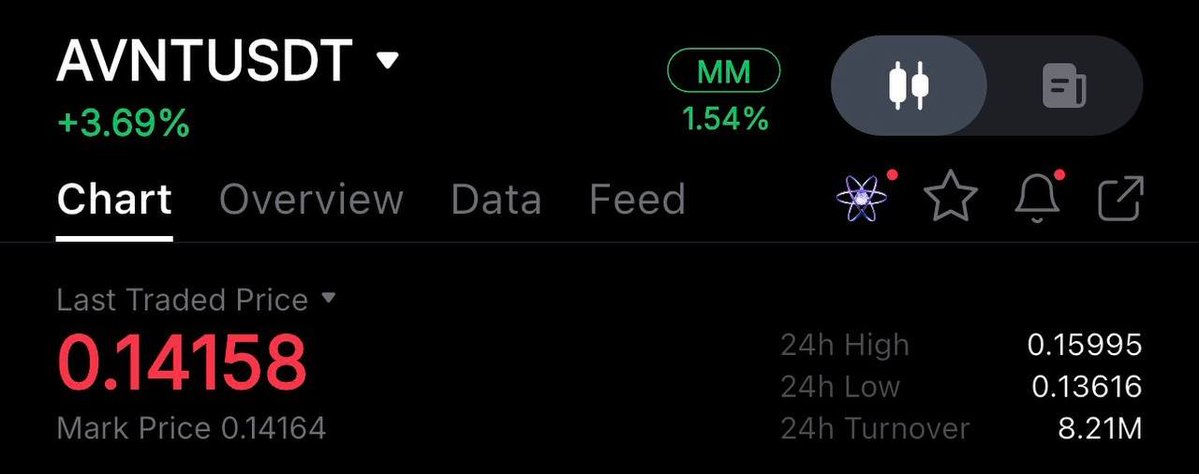Viewport: 1199px width, 474px height.
Task: Open the Data tab
Action: pyautogui.click(x=496, y=199)
